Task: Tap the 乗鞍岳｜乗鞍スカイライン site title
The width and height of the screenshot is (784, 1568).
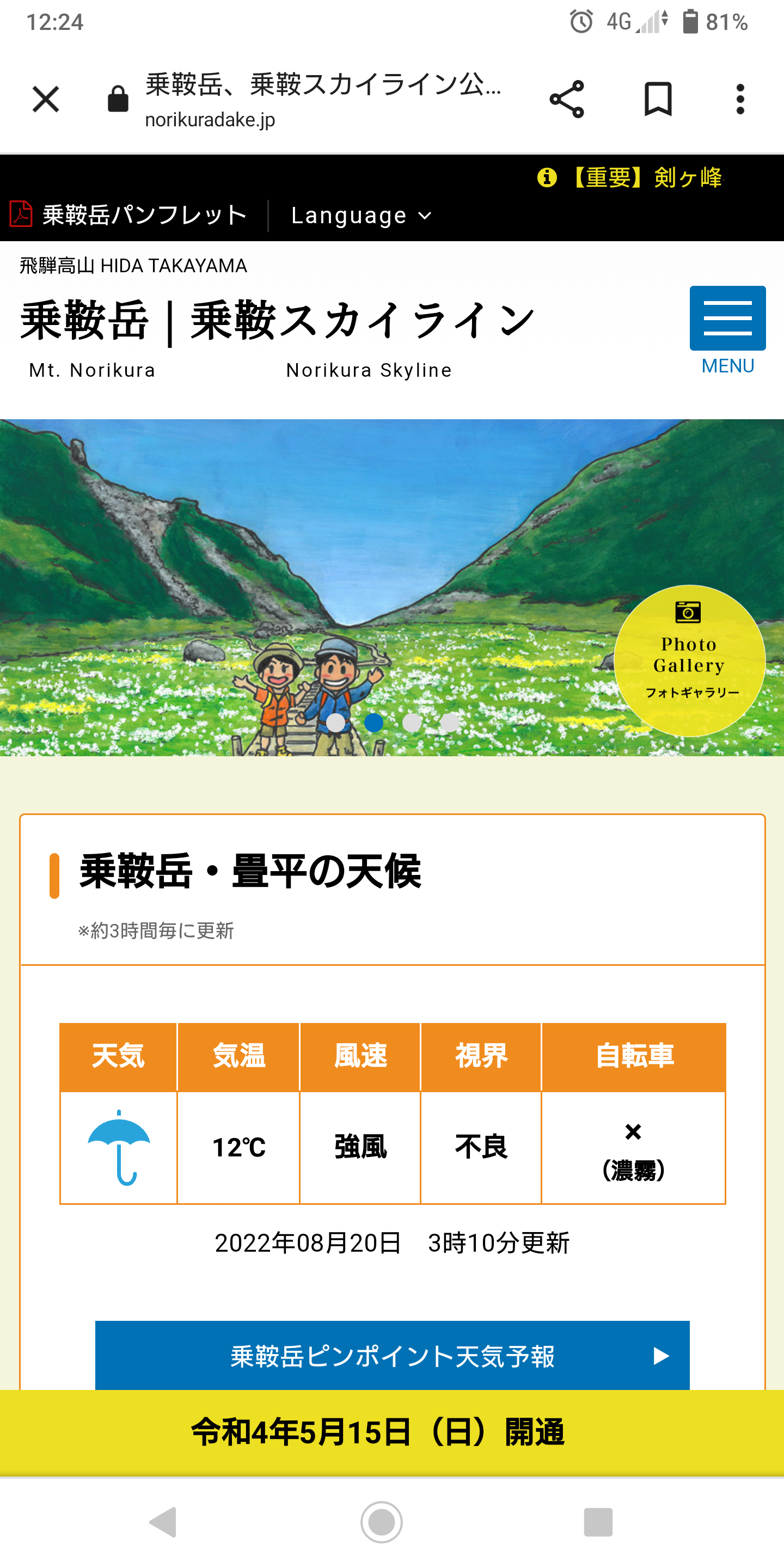Action: pyautogui.click(x=278, y=321)
